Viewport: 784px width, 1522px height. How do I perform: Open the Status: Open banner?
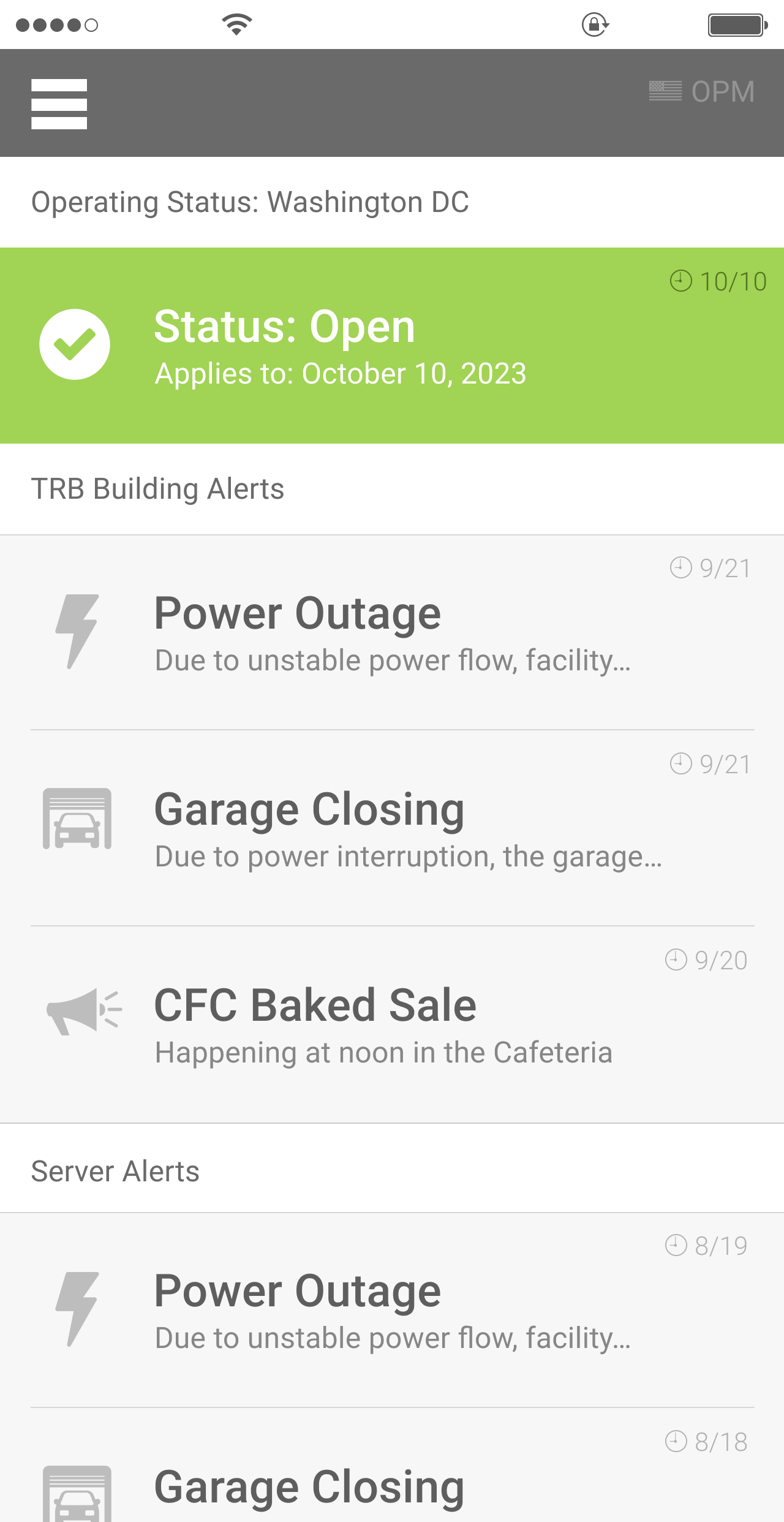392,346
